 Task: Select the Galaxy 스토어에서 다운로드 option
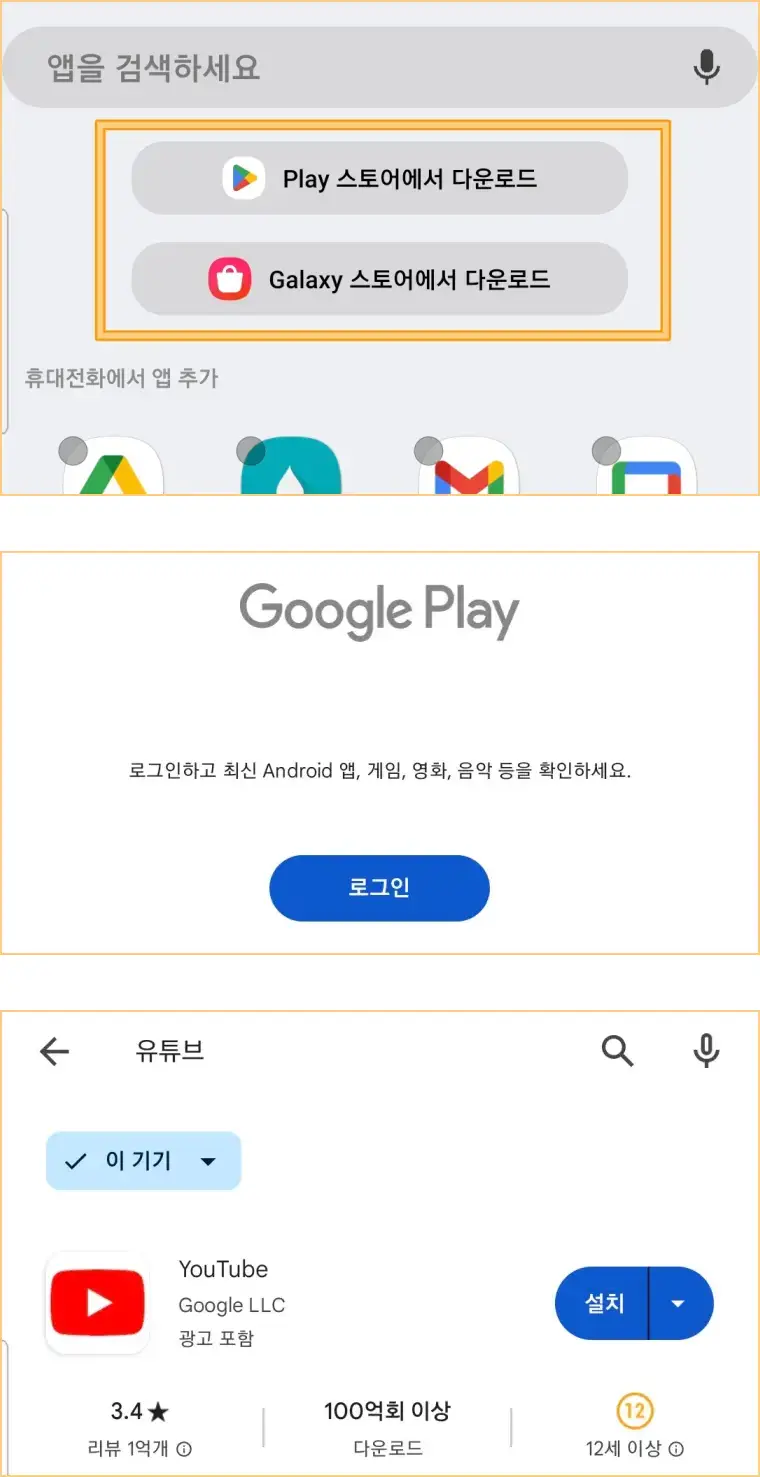coord(380,280)
